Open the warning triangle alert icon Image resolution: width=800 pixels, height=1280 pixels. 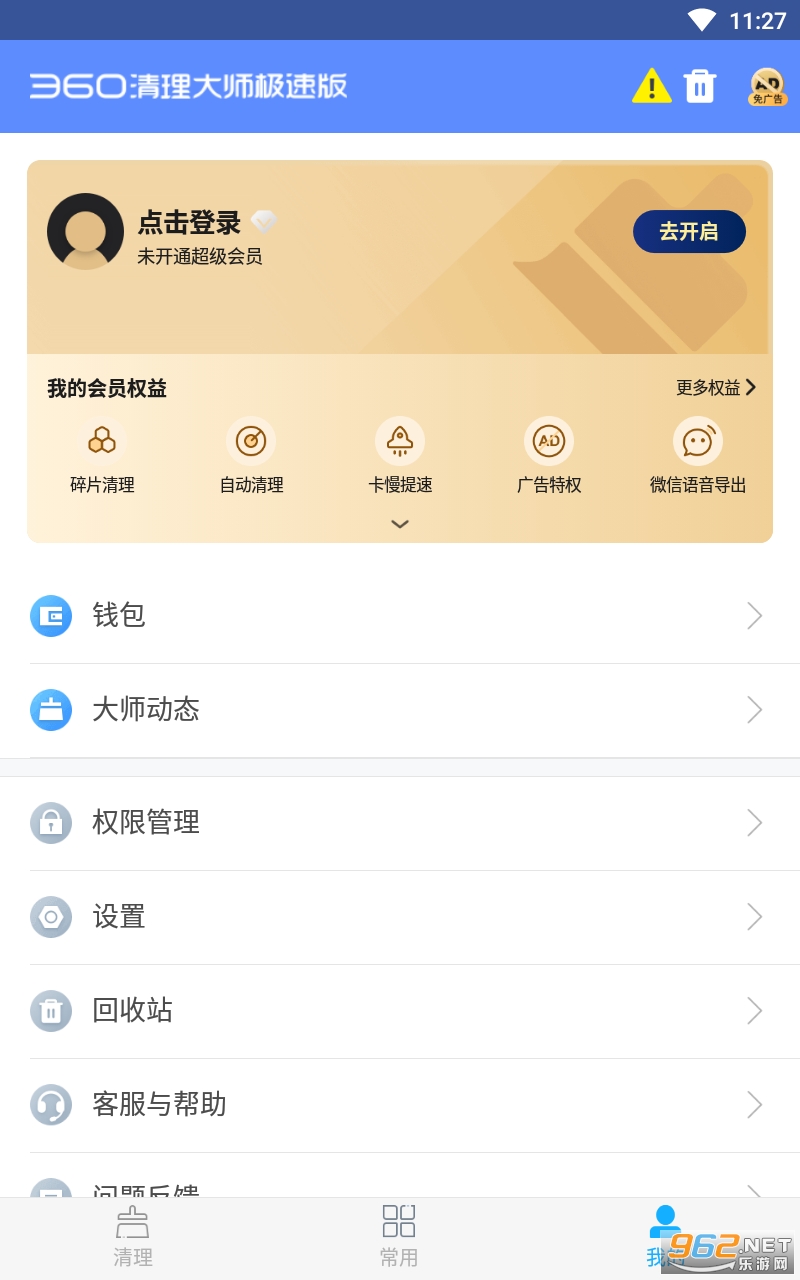651,86
